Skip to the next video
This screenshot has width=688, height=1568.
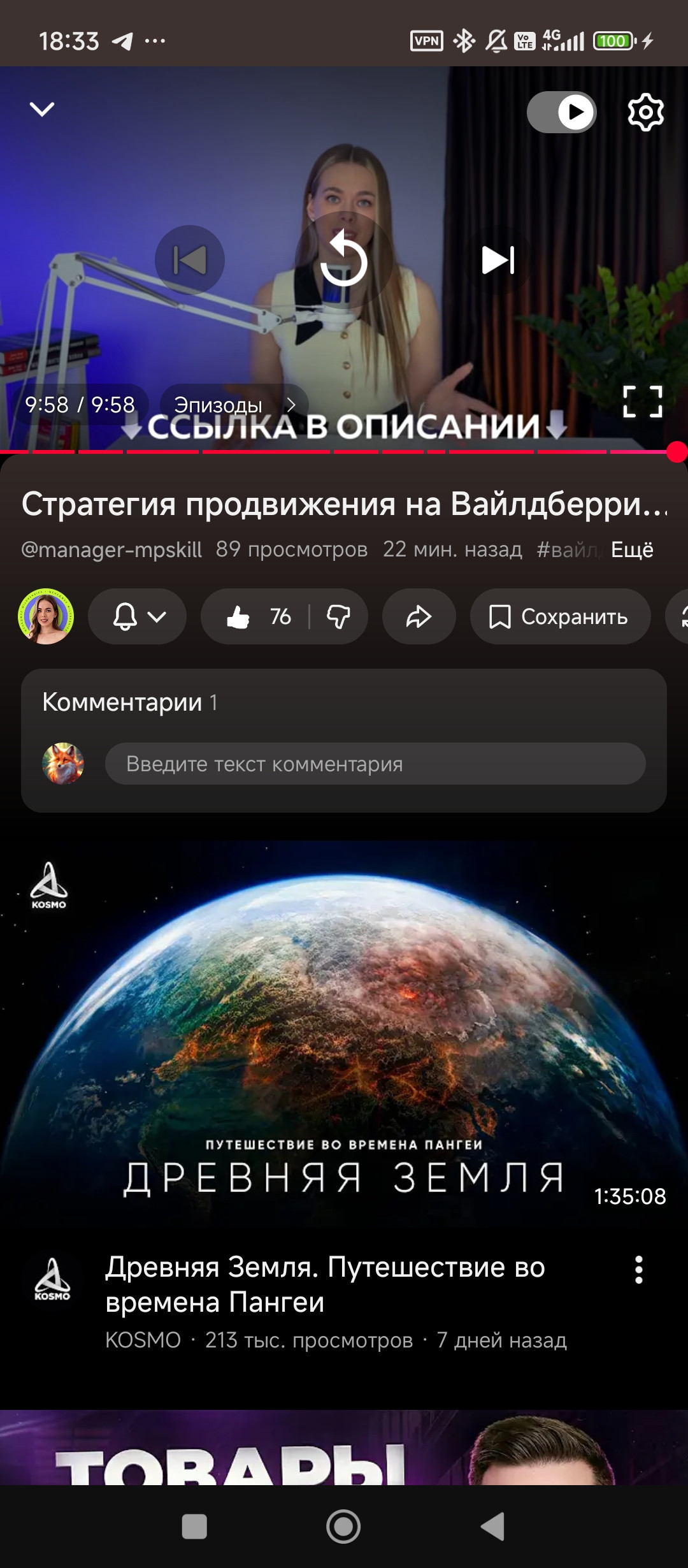click(x=498, y=260)
